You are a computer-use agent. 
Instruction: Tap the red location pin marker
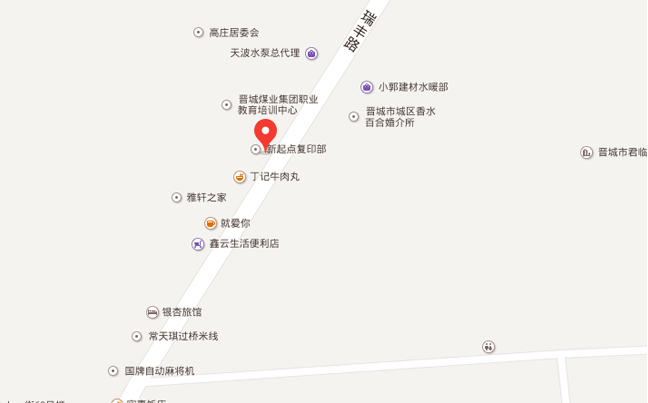265,132
